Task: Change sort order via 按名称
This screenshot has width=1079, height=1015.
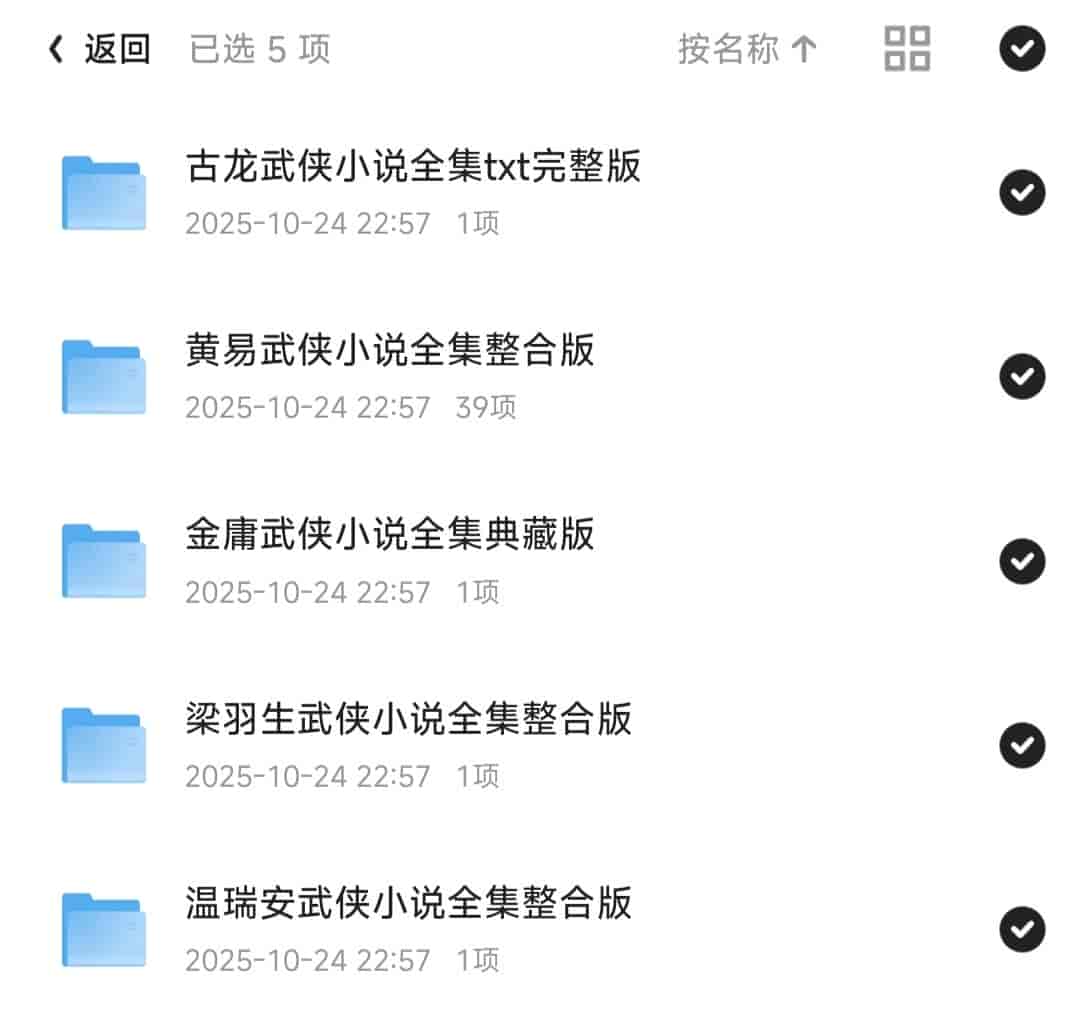Action: pos(747,49)
